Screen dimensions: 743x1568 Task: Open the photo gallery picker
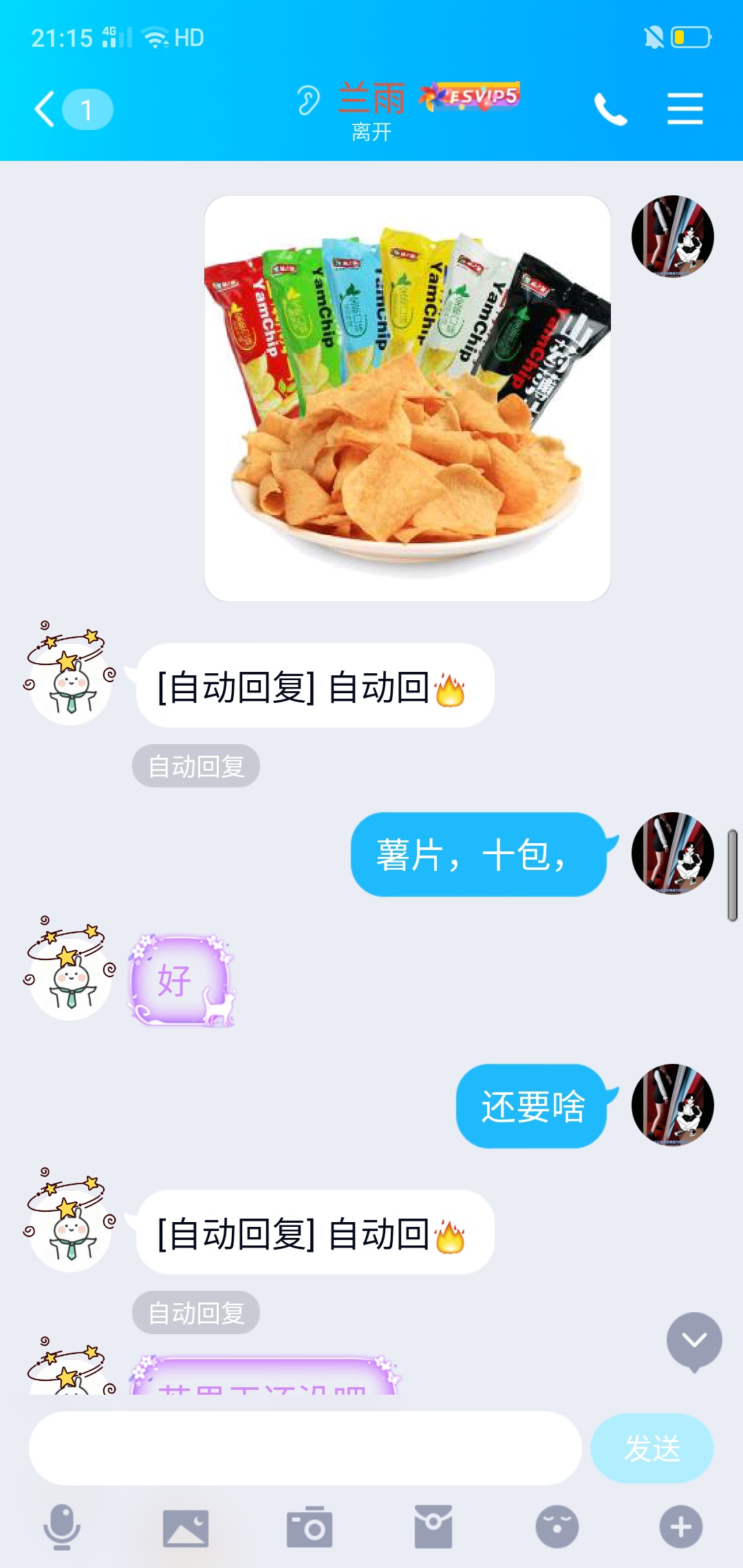pyautogui.click(x=185, y=1527)
